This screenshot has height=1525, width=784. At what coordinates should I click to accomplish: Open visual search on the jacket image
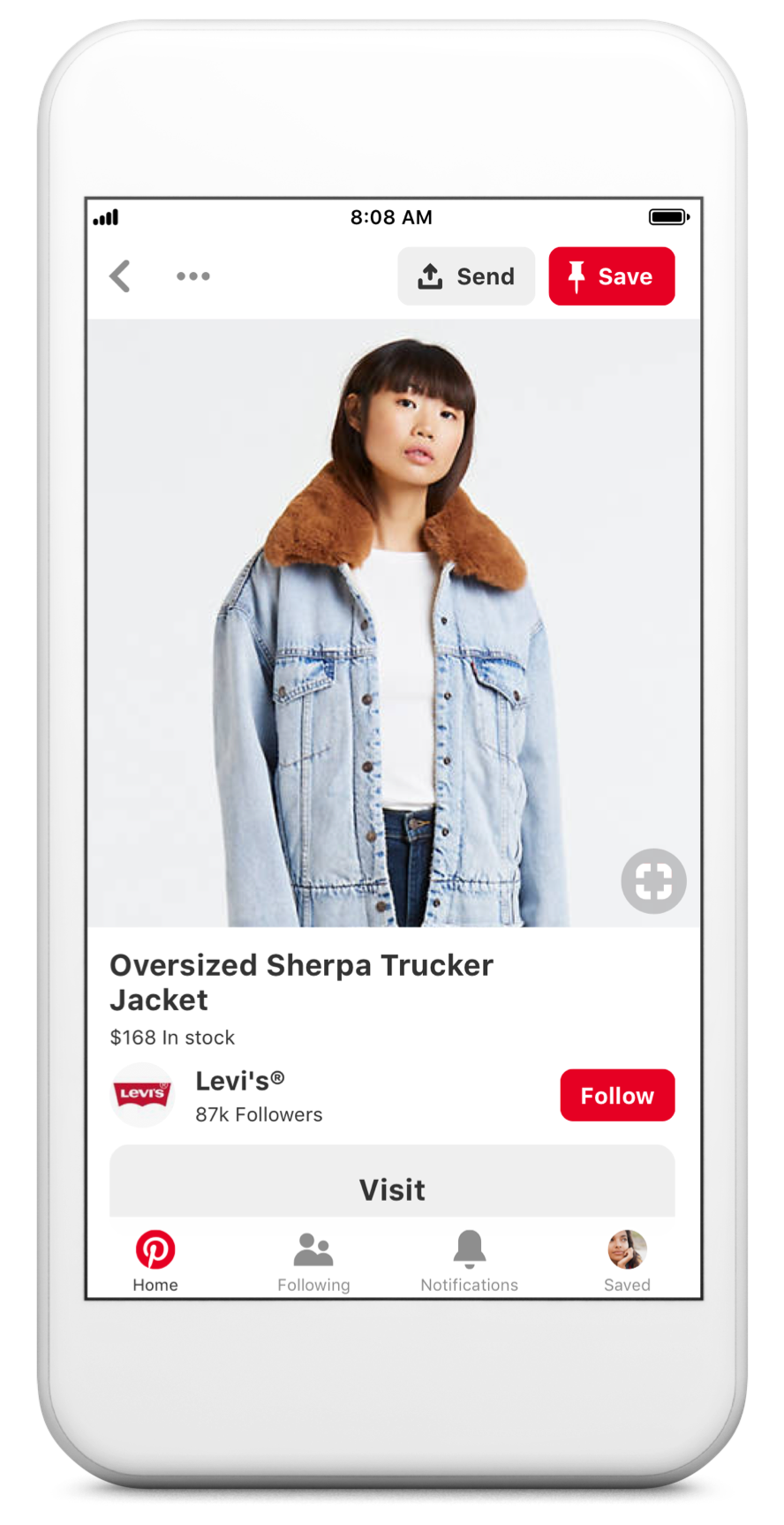click(653, 881)
